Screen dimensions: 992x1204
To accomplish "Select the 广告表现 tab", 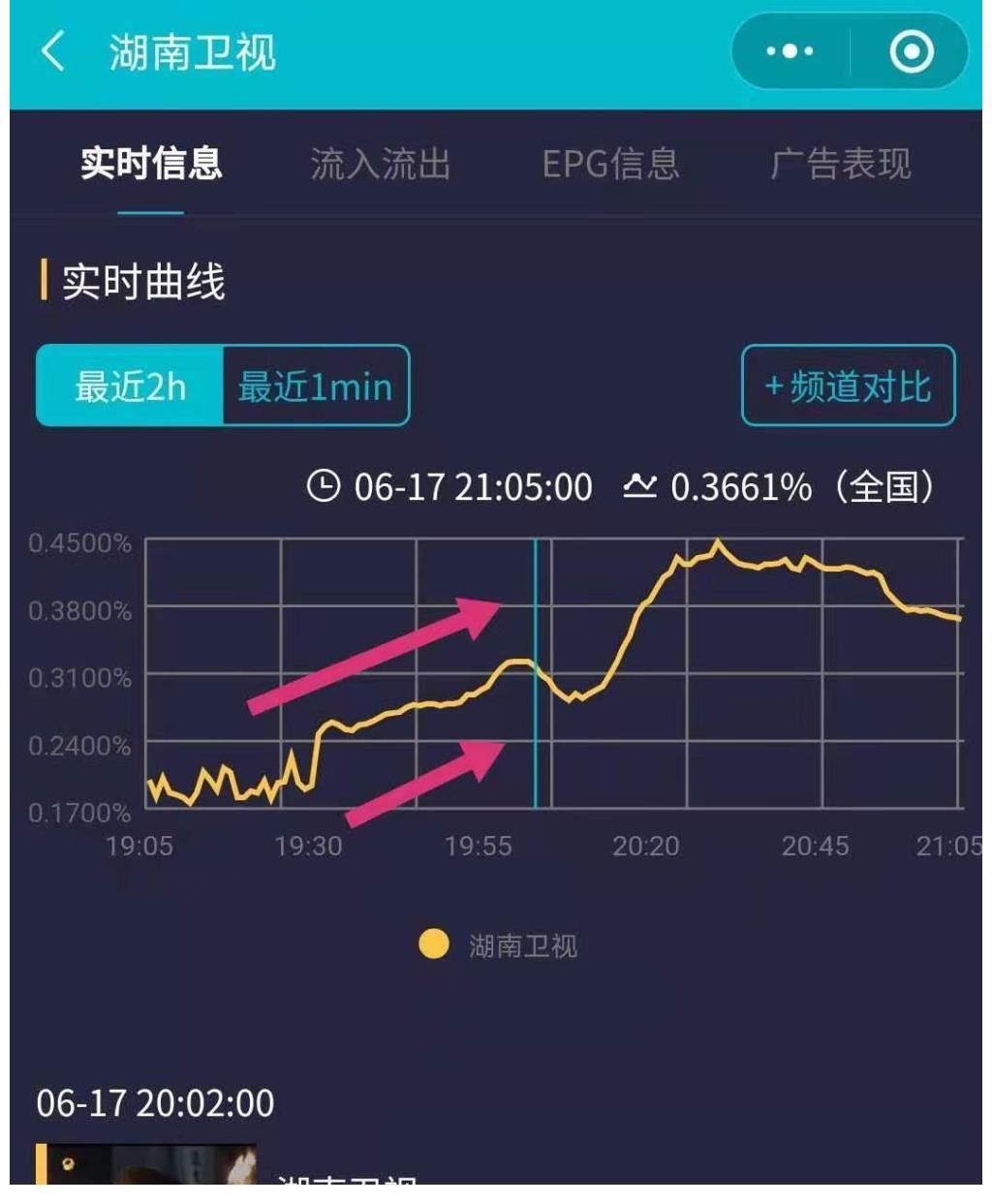I will [839, 166].
